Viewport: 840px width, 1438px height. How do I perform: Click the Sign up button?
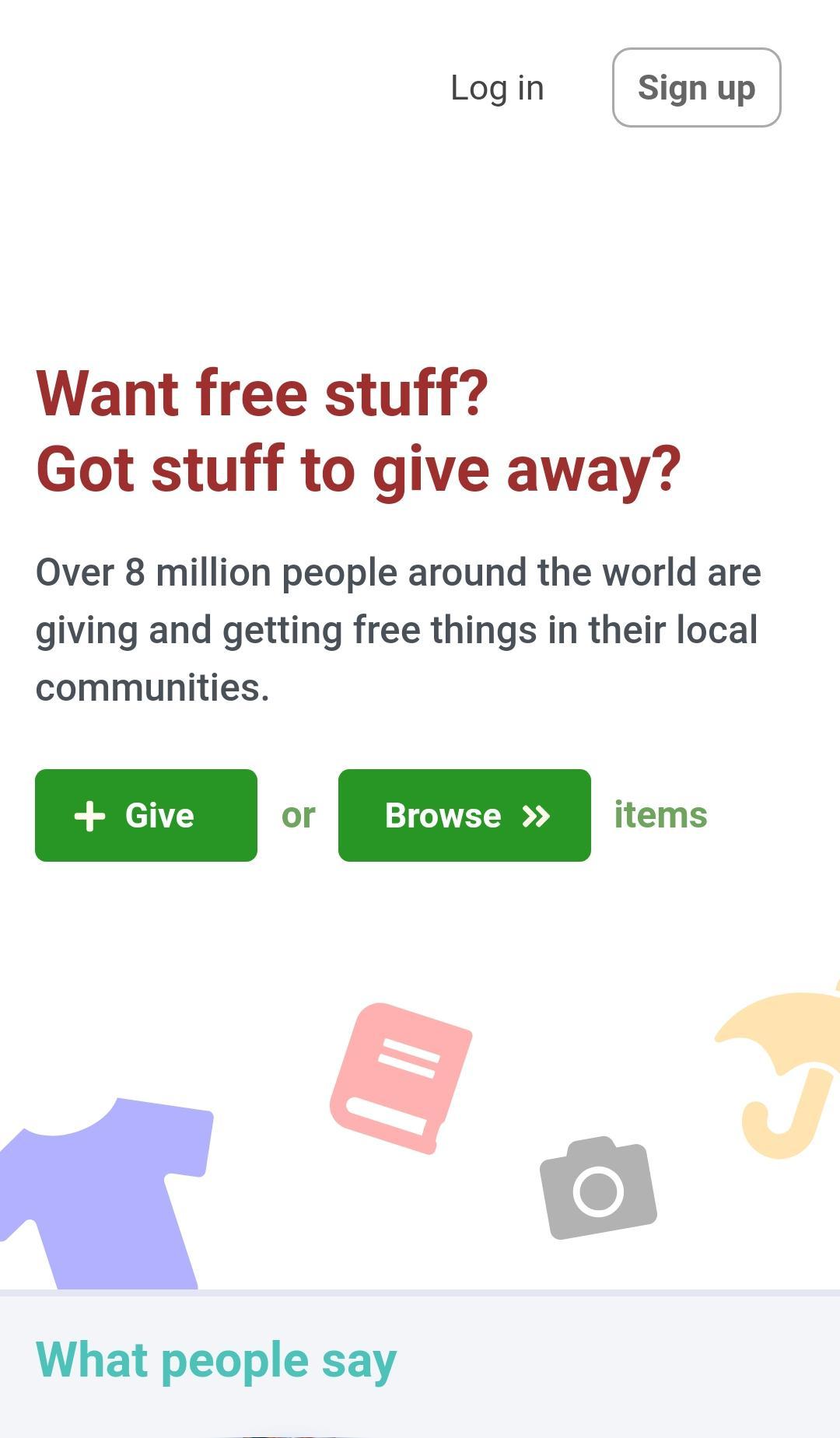696,88
